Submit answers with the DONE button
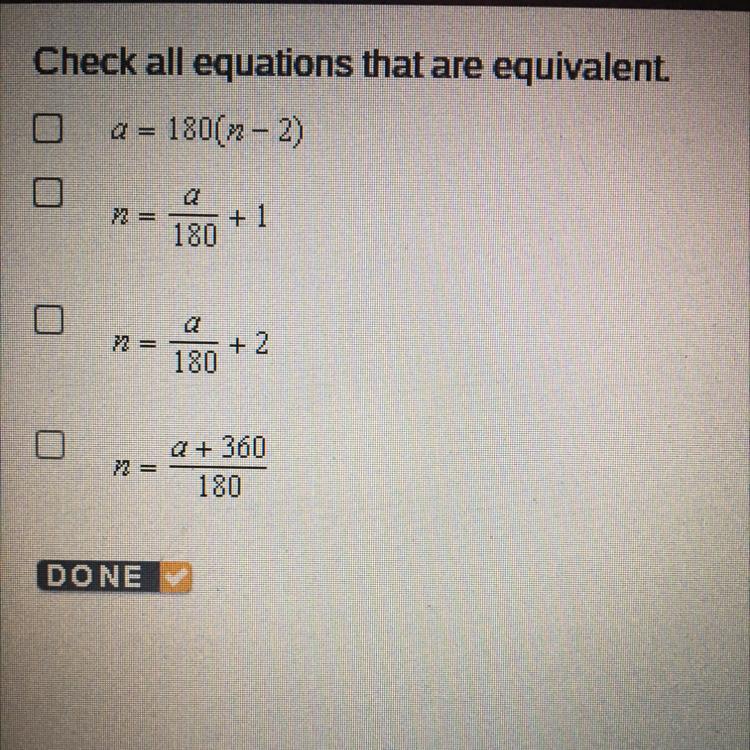 [x=112, y=577]
